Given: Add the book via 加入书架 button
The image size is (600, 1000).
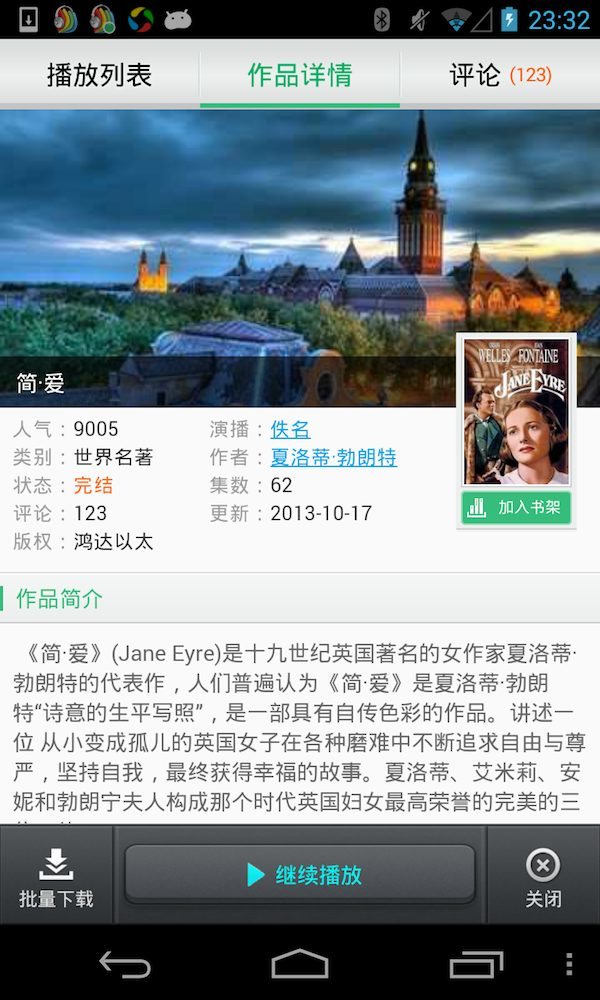Looking at the screenshot, I should (516, 507).
